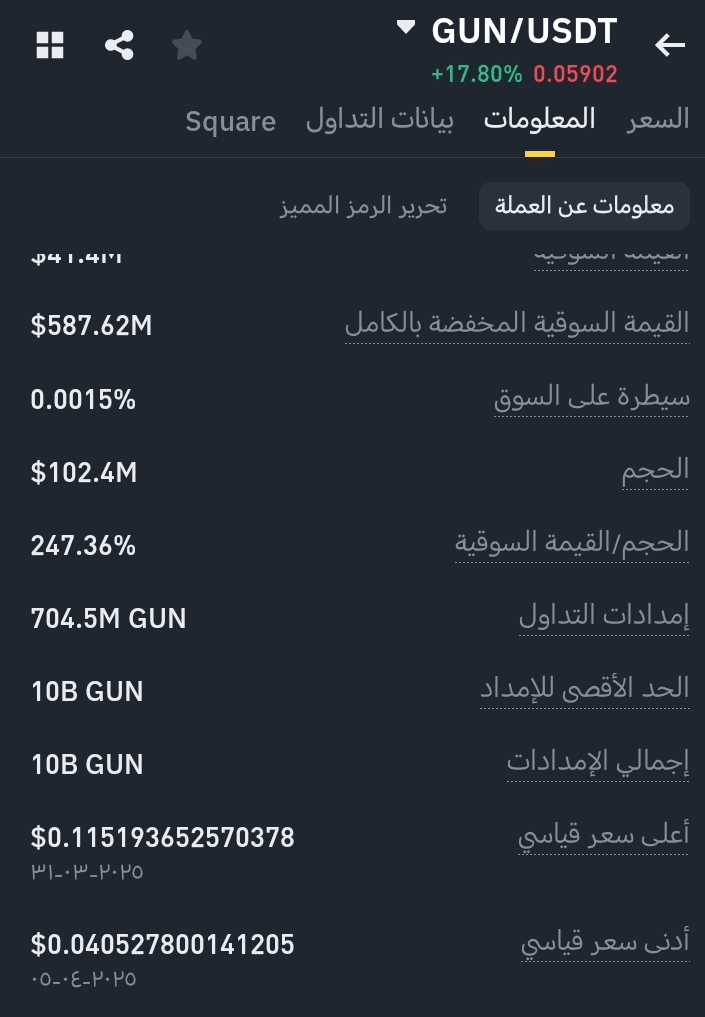
Task: Show info about إجمالي الإمدادات
Action: (x=598, y=763)
